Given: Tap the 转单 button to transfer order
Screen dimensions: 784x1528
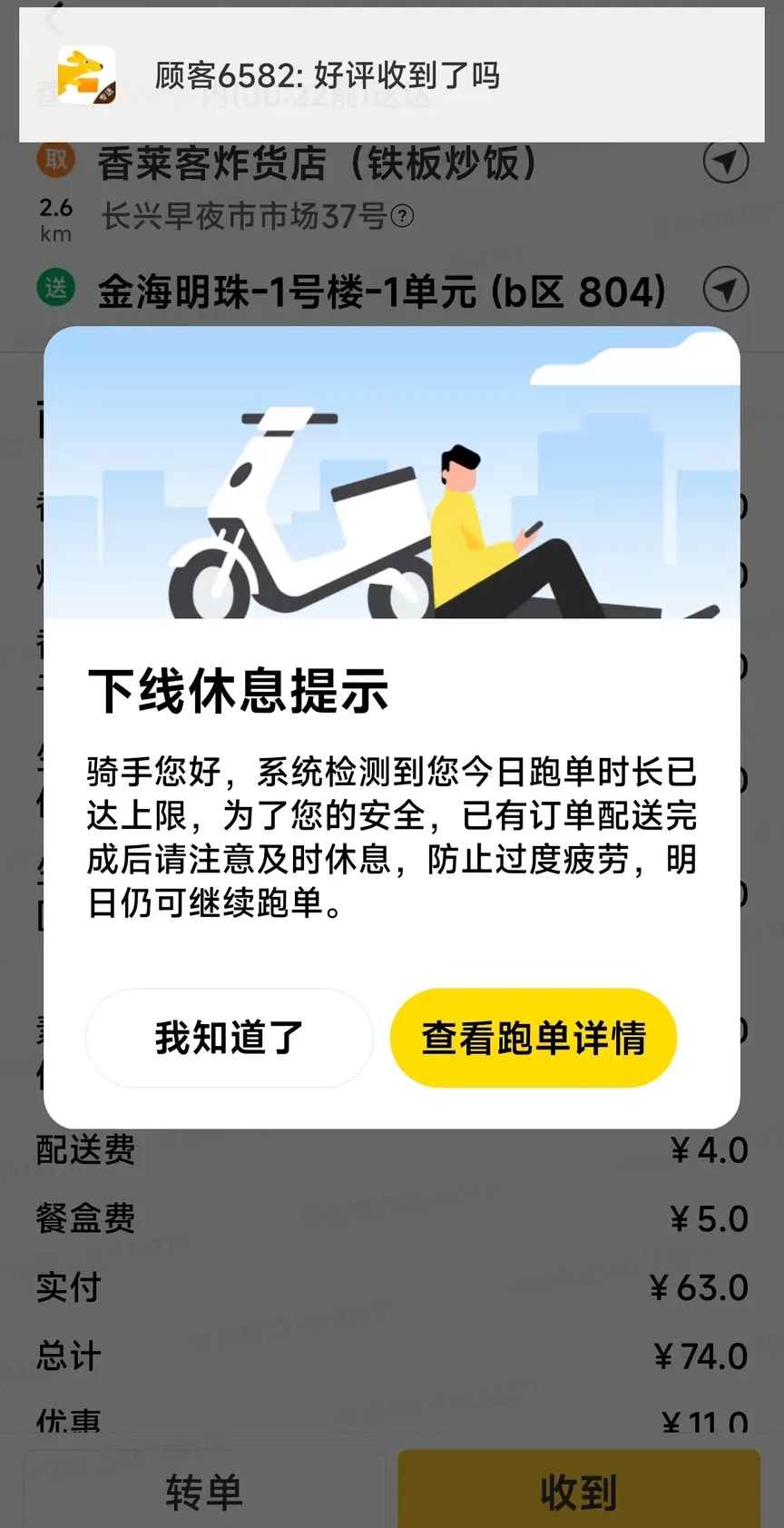Looking at the screenshot, I should coord(205,1491).
